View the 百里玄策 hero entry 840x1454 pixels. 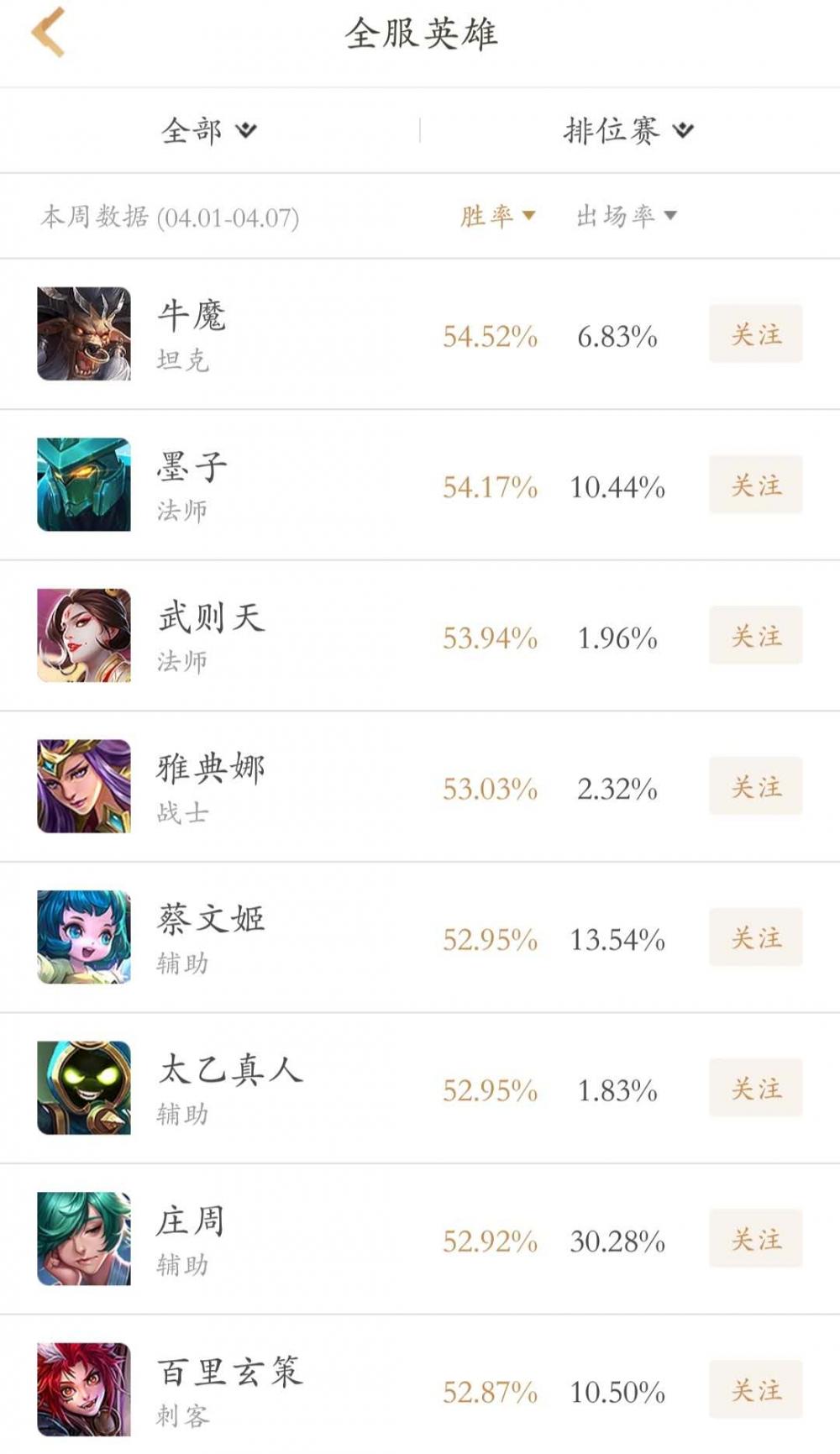point(228,1389)
